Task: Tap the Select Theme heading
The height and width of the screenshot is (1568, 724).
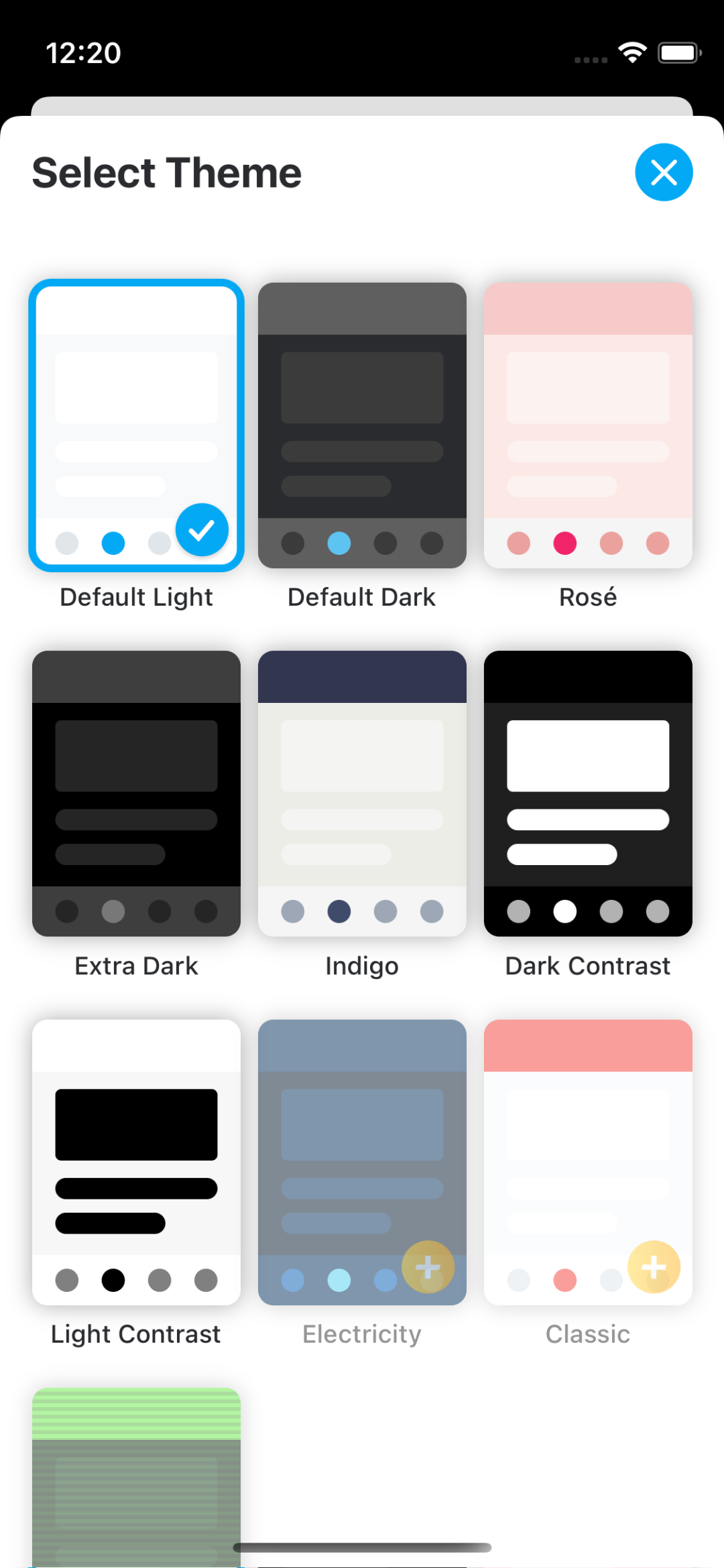Action: tap(166, 172)
